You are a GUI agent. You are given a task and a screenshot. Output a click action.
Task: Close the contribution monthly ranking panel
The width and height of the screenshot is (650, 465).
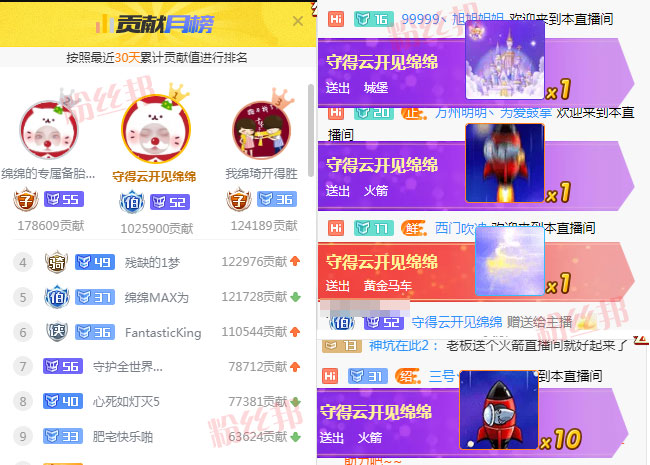pyautogui.click(x=297, y=21)
